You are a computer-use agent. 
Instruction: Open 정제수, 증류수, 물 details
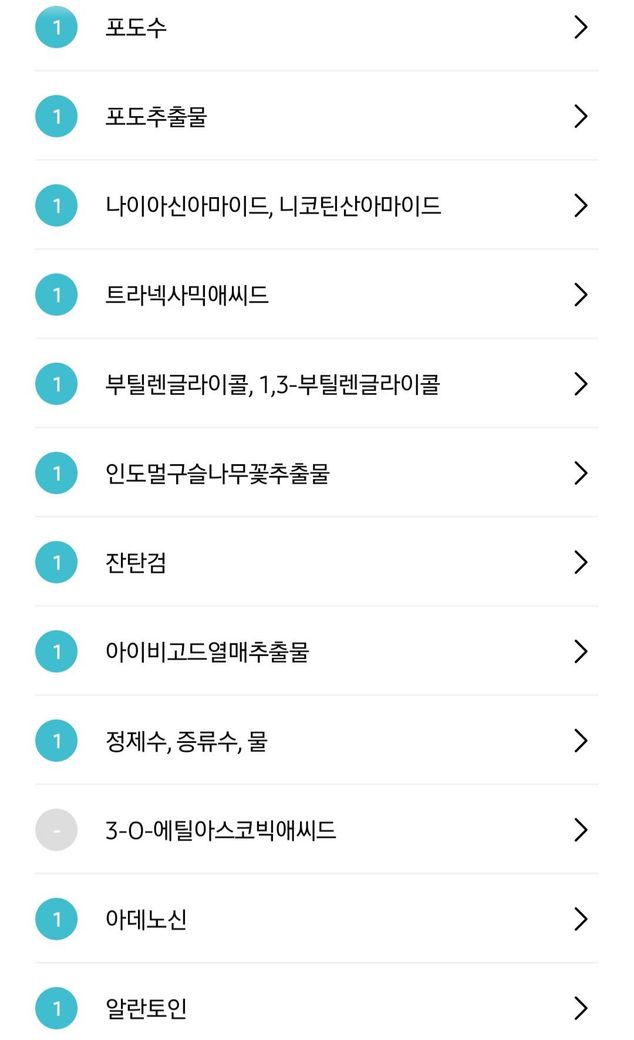click(316, 741)
